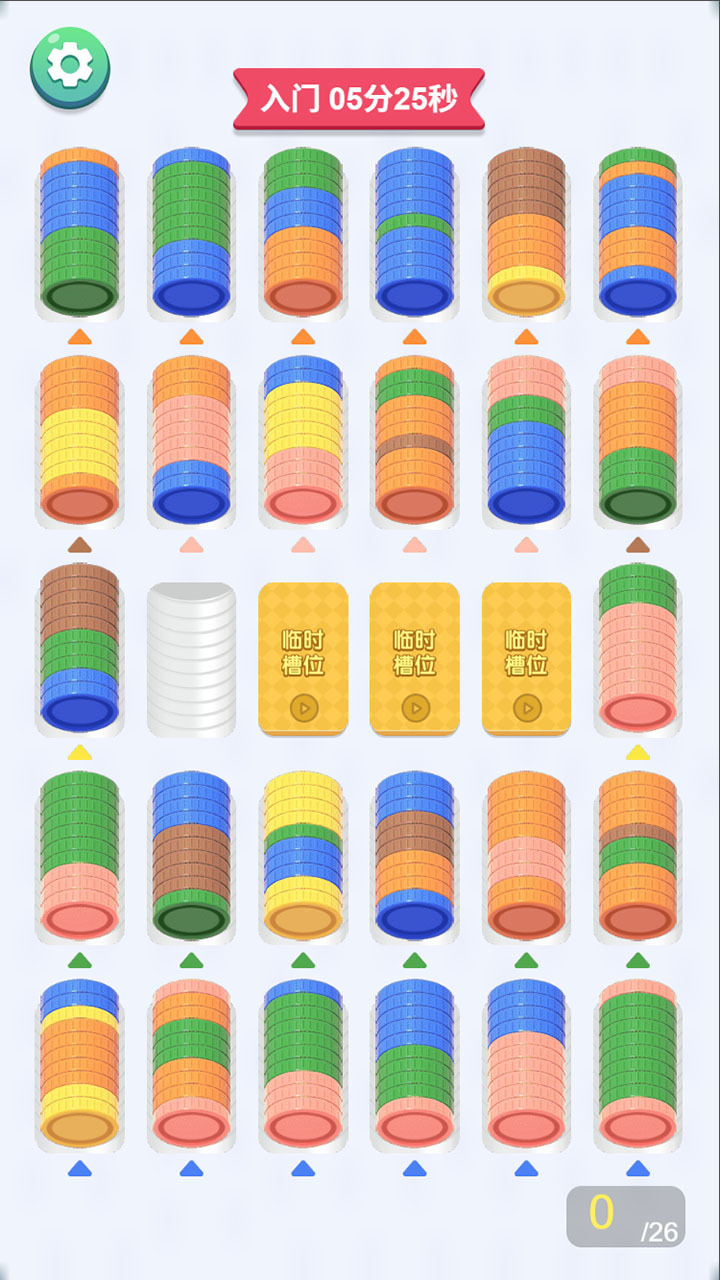Select the orange-topped stack above blue and green

(x=80, y=232)
